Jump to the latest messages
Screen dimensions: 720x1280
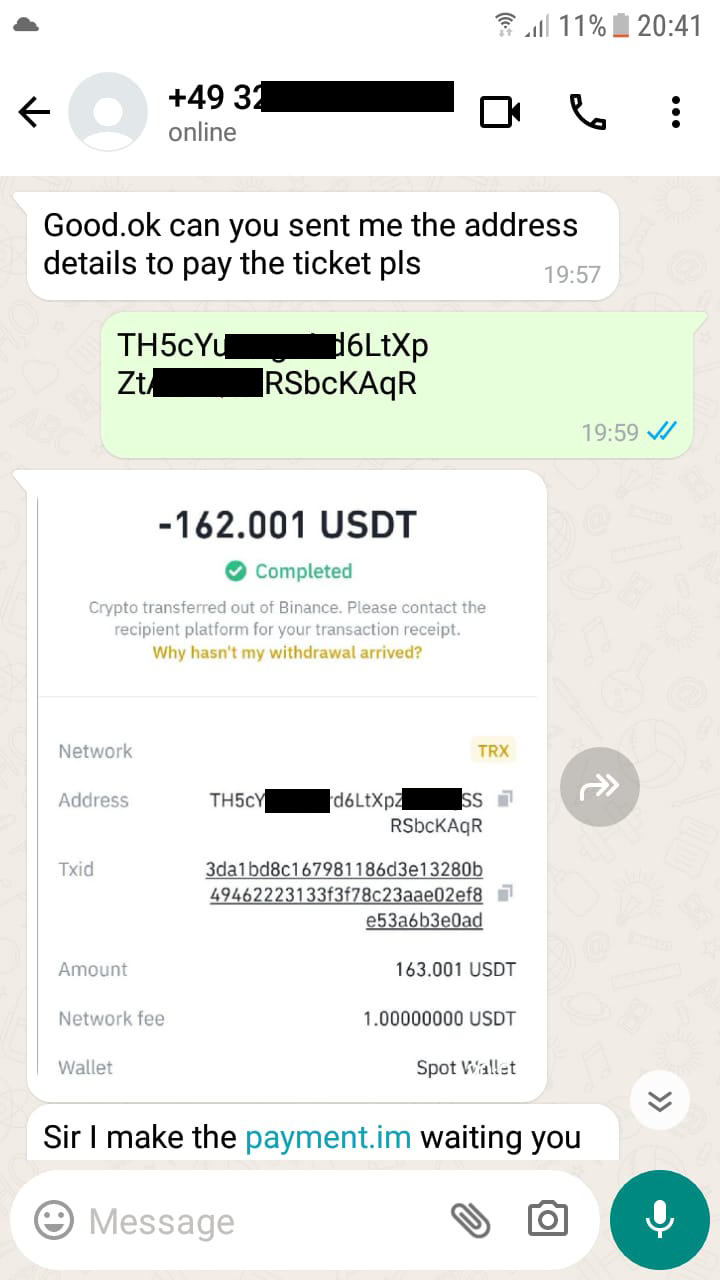tap(660, 1101)
